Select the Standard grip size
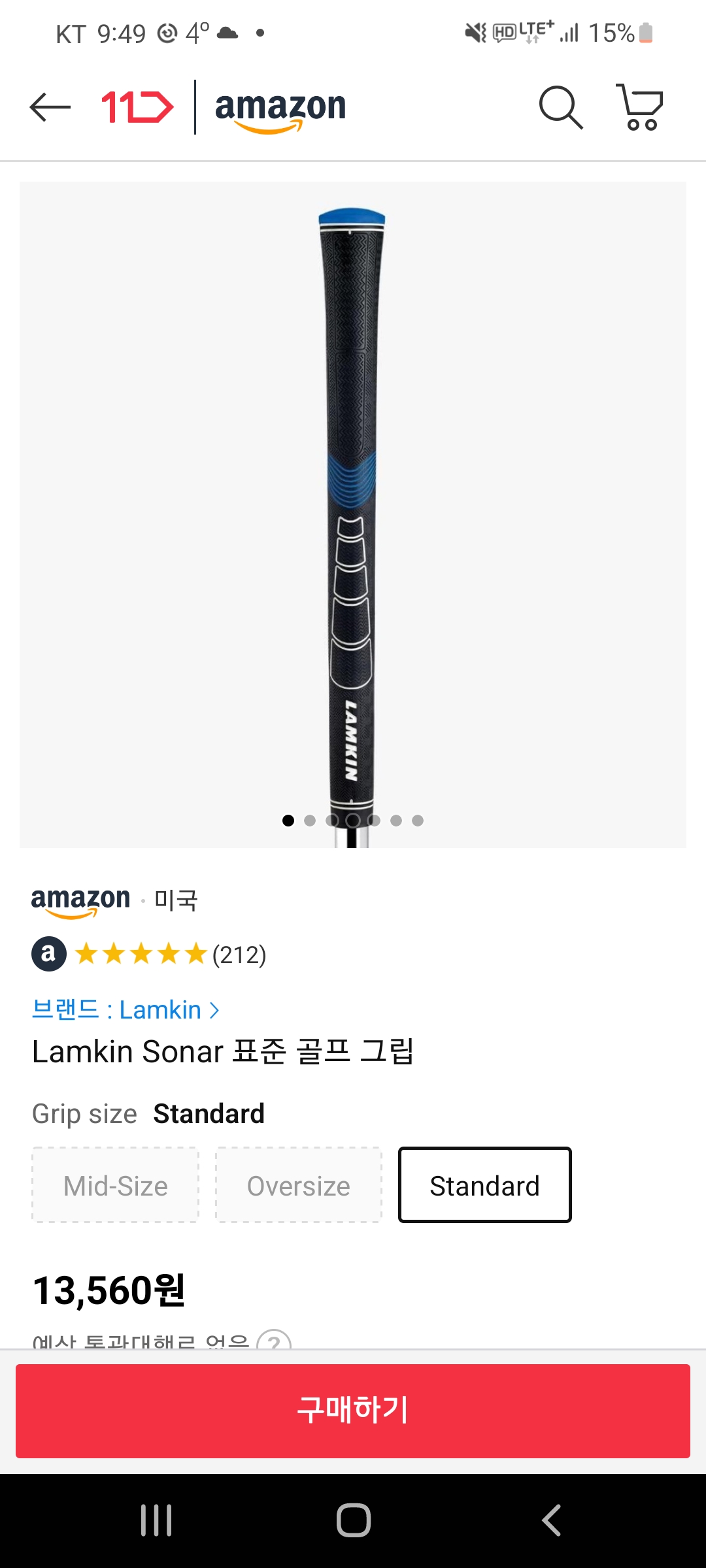 484,1185
